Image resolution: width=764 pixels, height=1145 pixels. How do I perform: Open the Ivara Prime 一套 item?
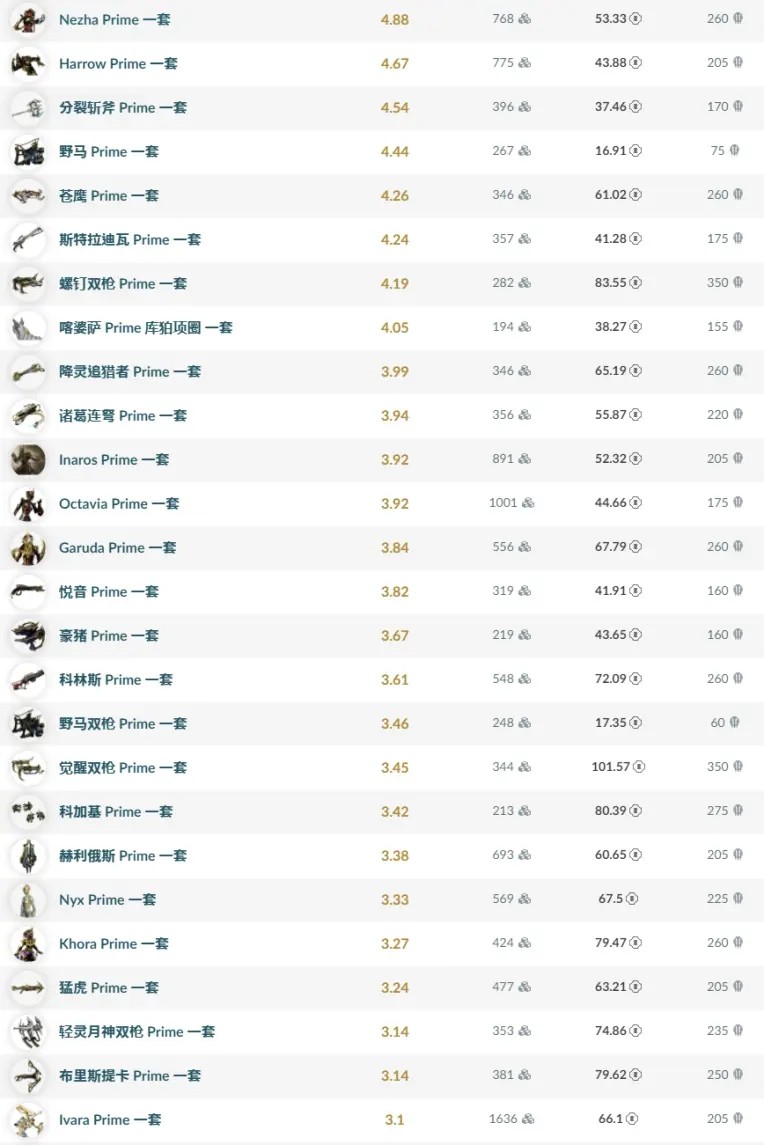pos(109,1120)
